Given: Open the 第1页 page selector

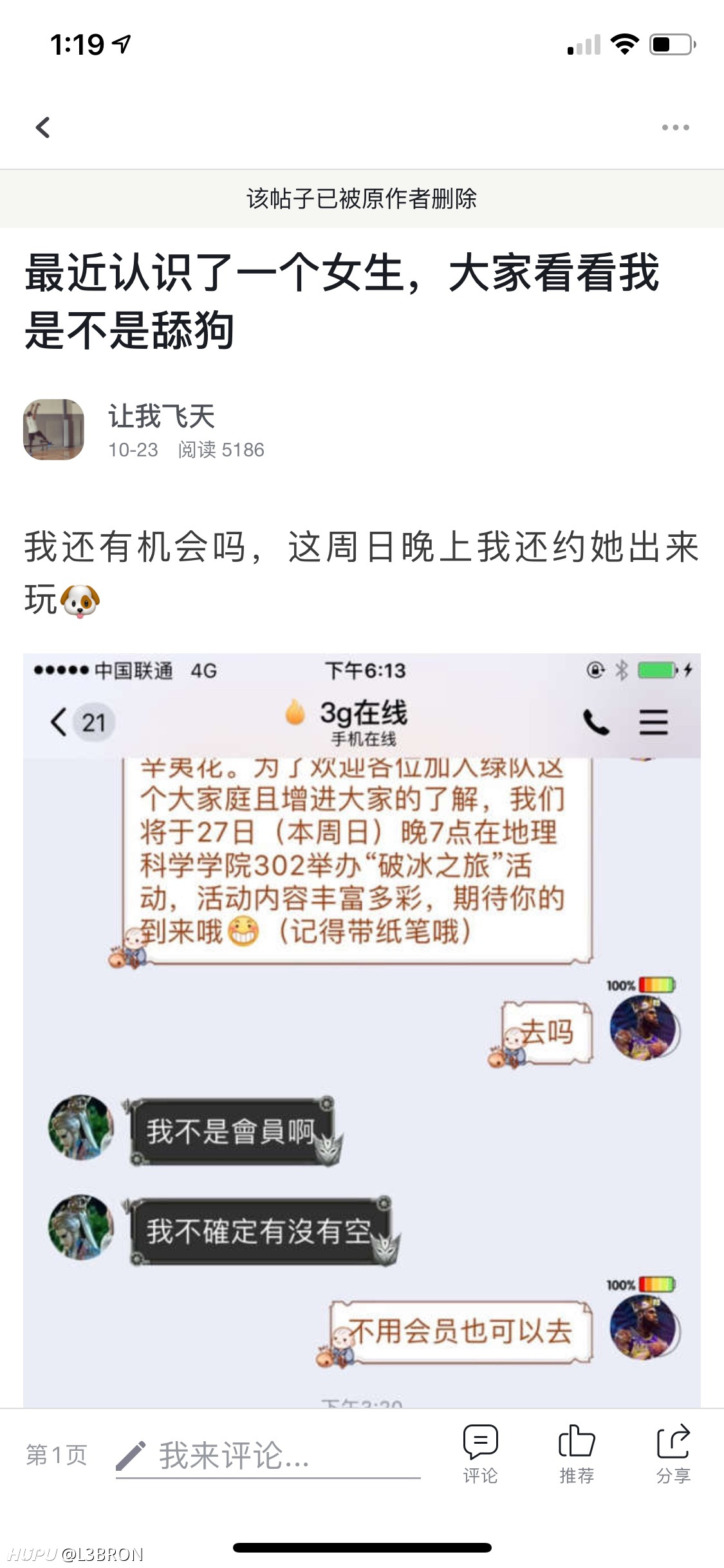Looking at the screenshot, I should click(x=57, y=1455).
